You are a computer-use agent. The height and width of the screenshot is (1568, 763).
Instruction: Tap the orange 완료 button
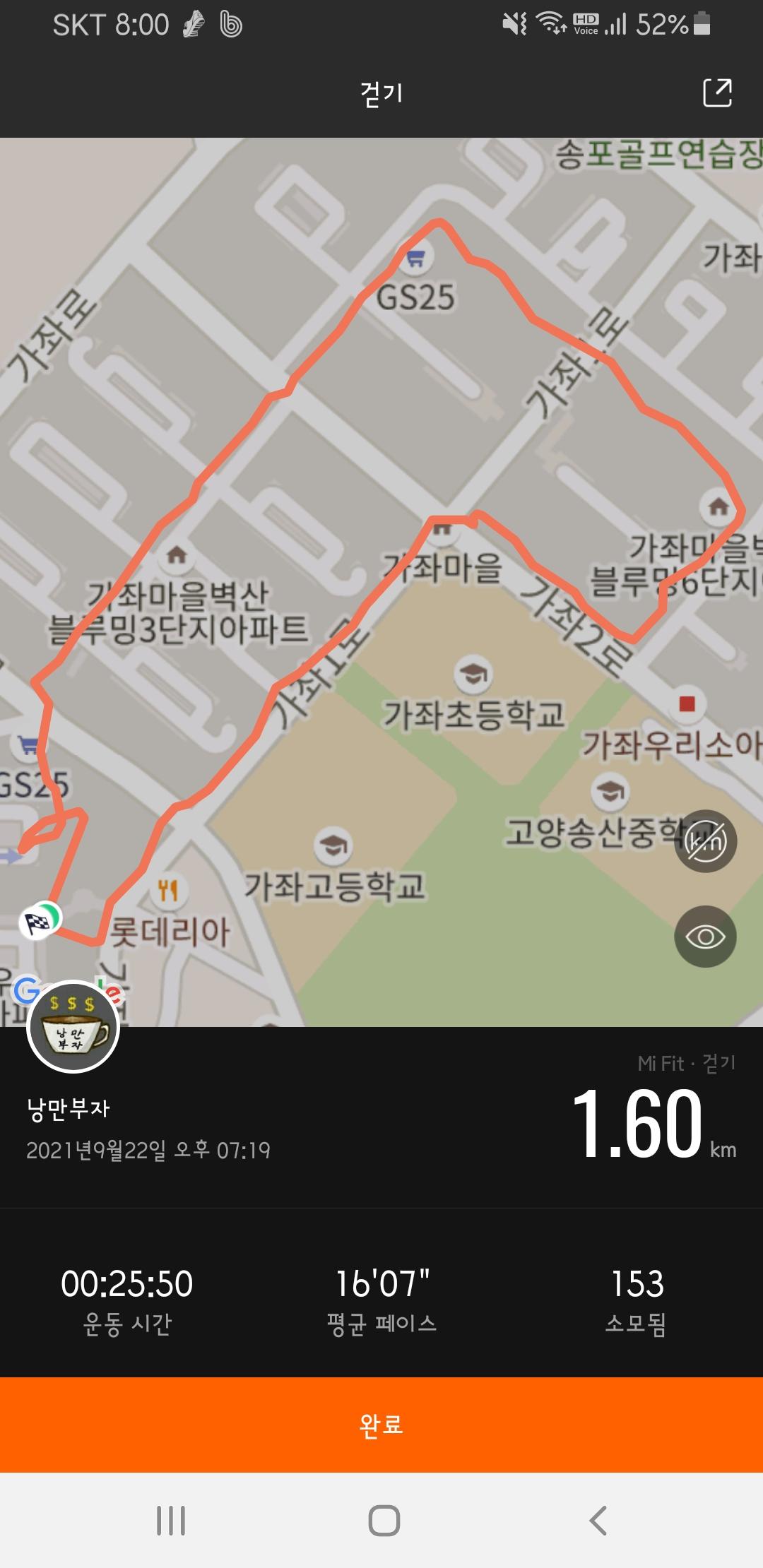pyautogui.click(x=381, y=1425)
